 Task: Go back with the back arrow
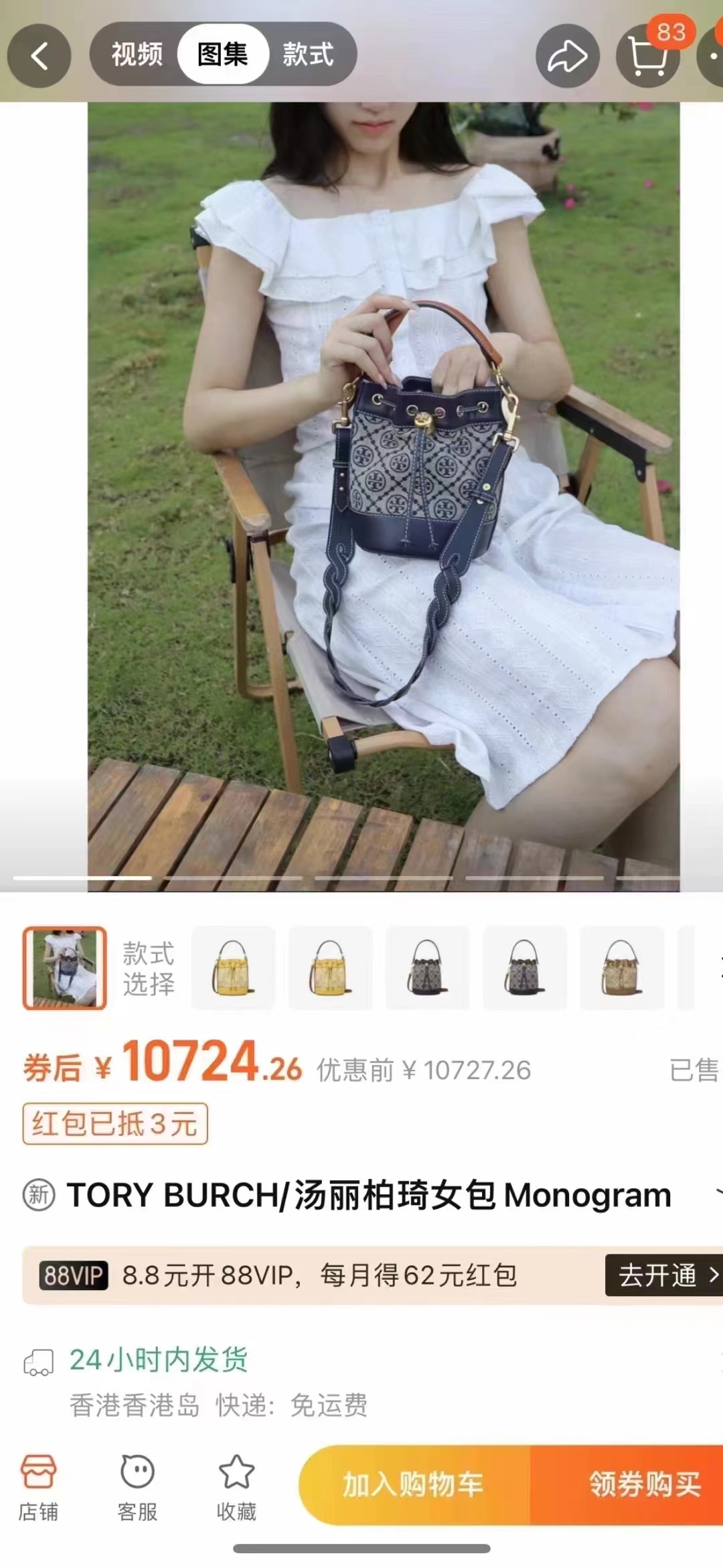(x=39, y=56)
